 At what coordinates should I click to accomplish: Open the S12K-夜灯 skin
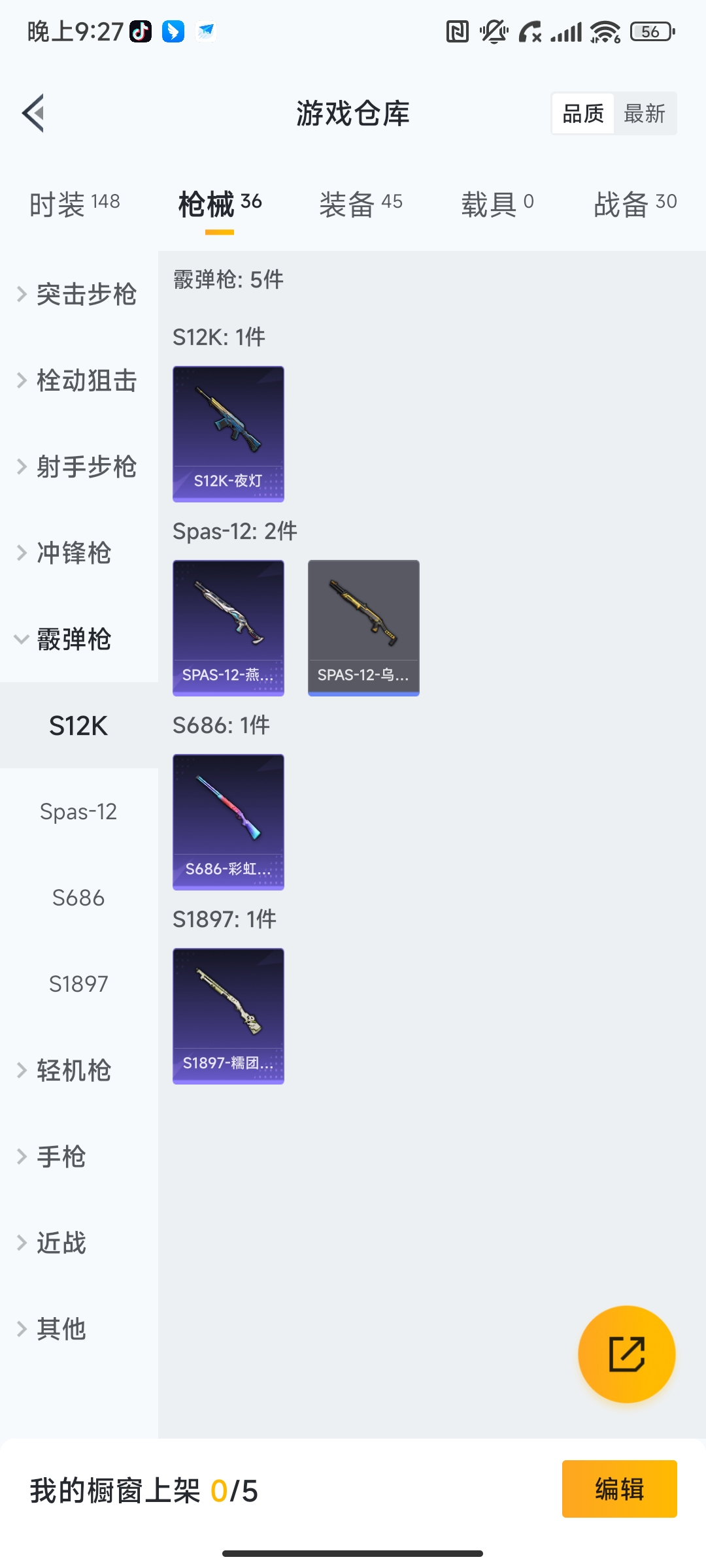[228, 434]
